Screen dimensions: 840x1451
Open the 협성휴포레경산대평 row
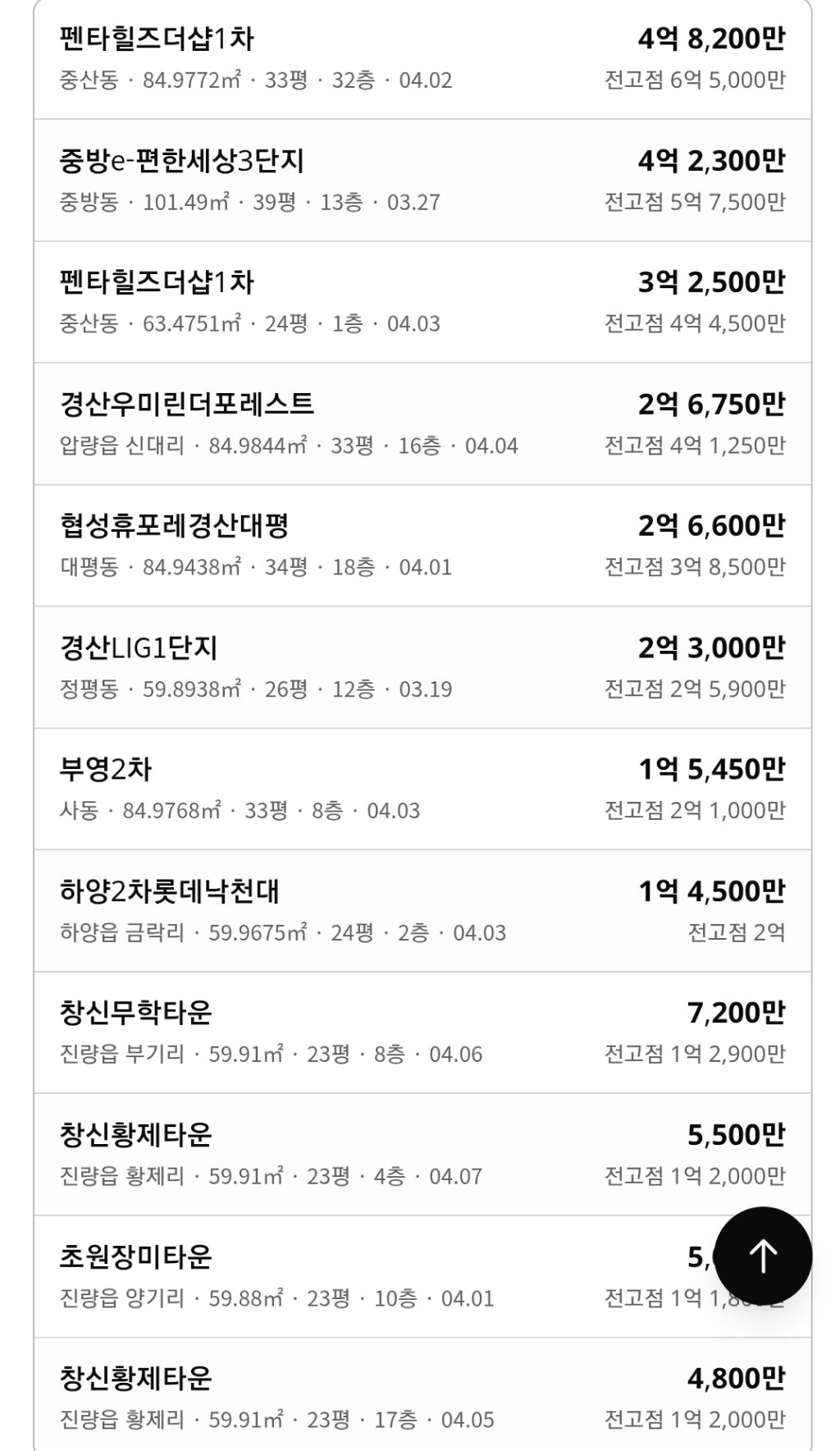click(x=422, y=546)
